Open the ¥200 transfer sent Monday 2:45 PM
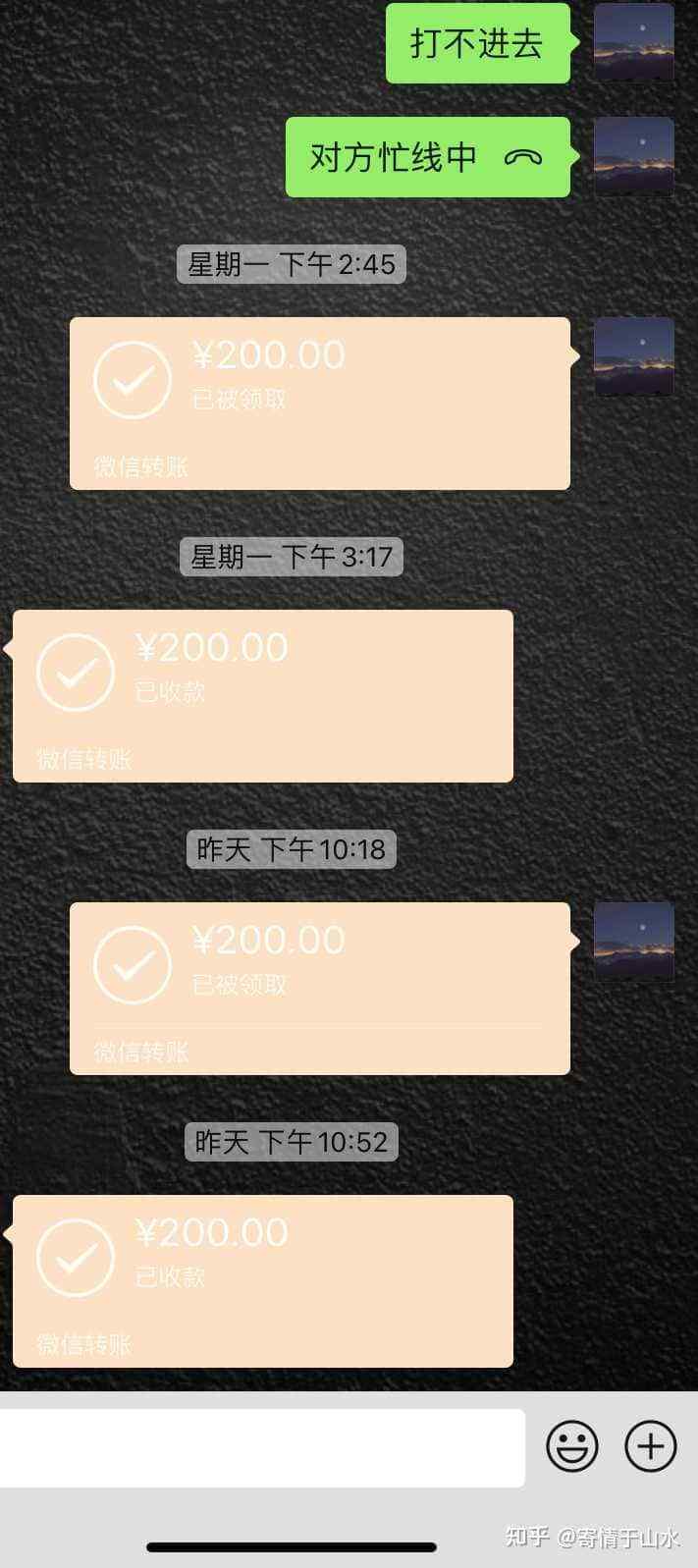 pyautogui.click(x=319, y=403)
